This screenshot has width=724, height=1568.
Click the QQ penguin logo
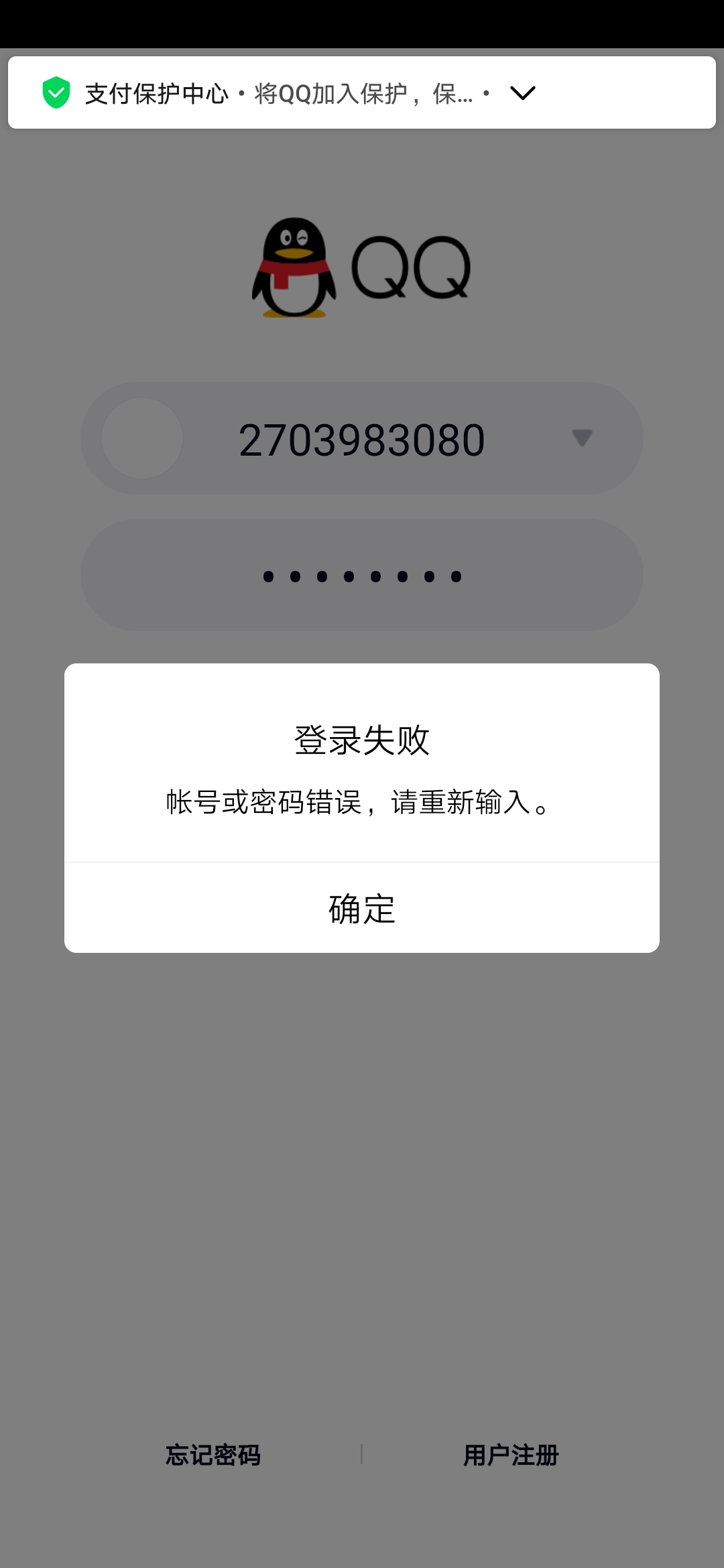click(x=294, y=268)
